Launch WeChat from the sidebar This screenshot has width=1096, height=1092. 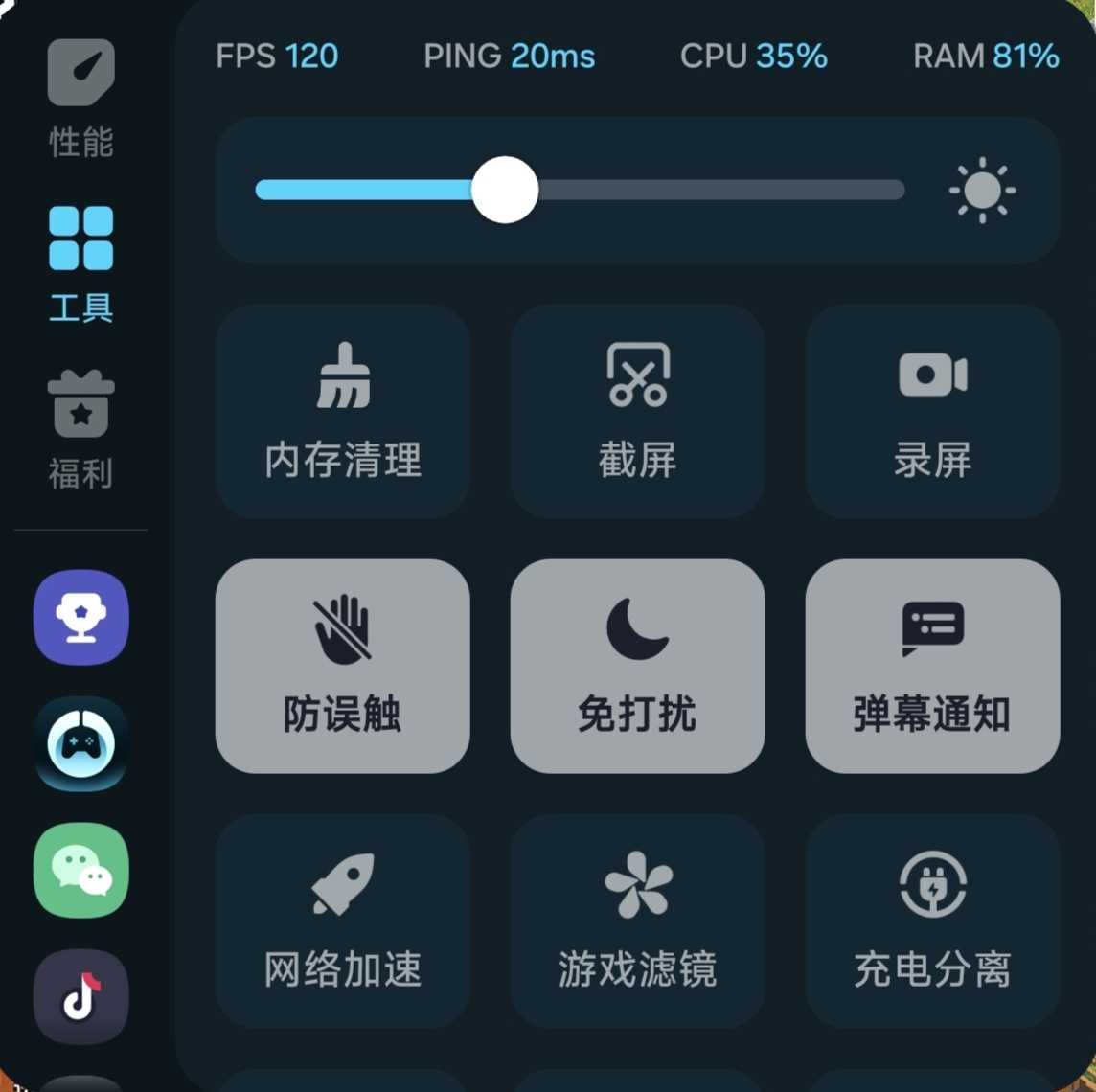tap(81, 871)
